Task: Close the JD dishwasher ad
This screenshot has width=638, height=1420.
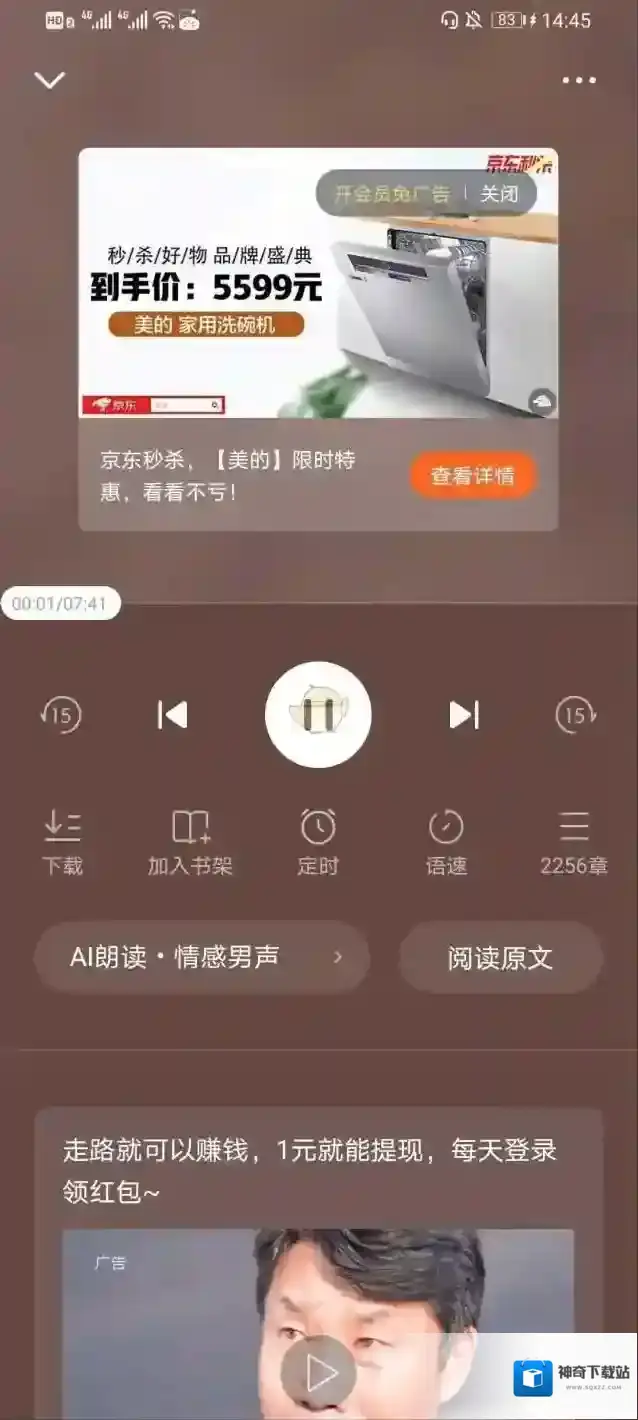Action: (499, 194)
